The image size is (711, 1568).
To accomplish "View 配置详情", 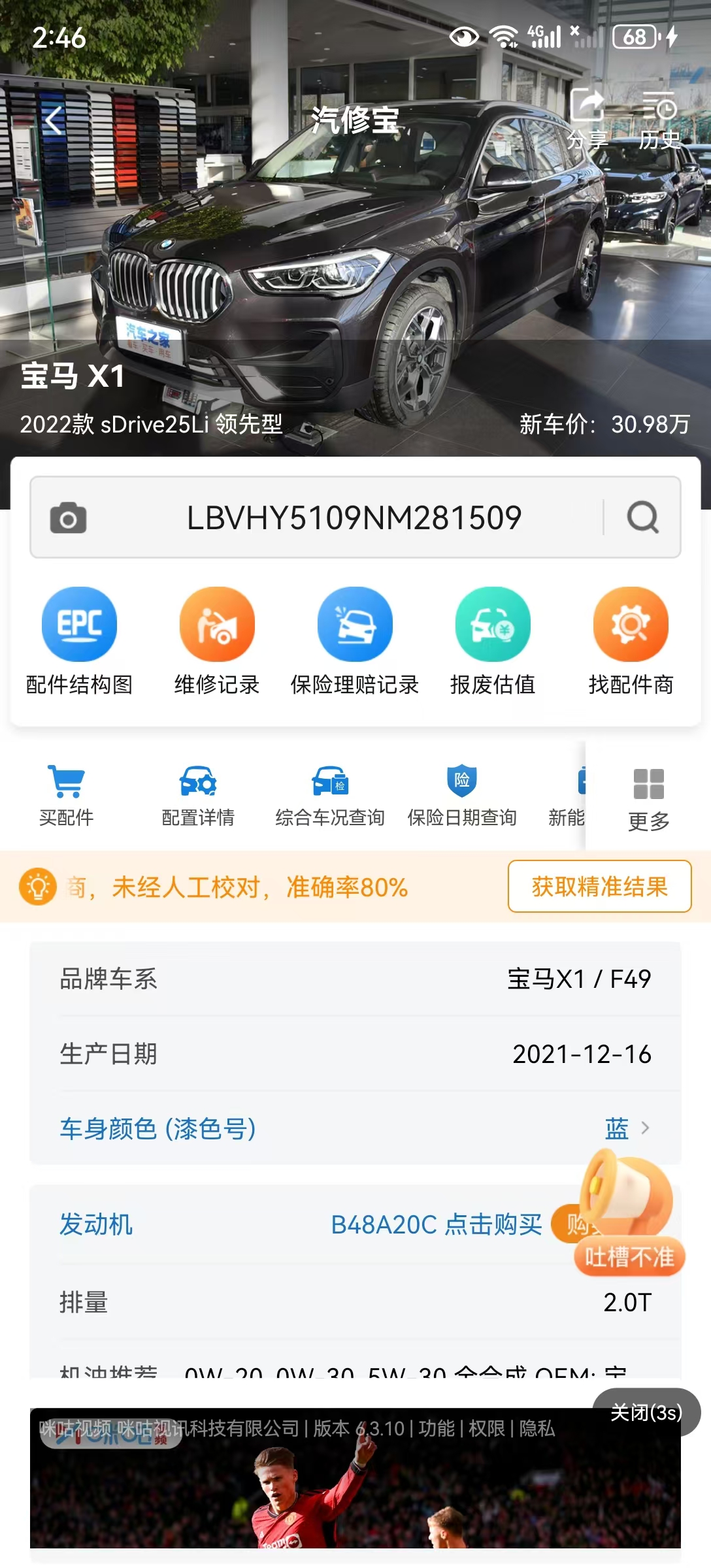I will click(198, 795).
